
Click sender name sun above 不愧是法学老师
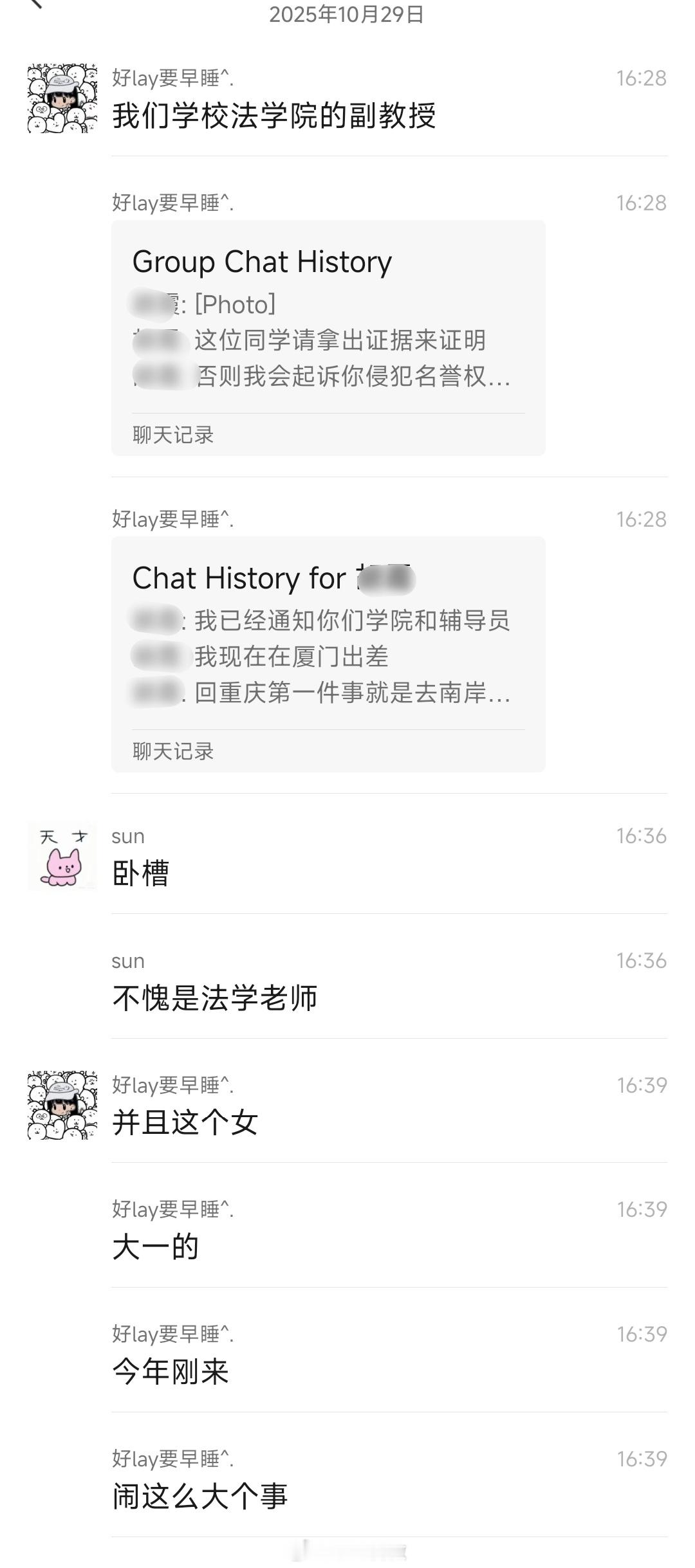point(128,961)
